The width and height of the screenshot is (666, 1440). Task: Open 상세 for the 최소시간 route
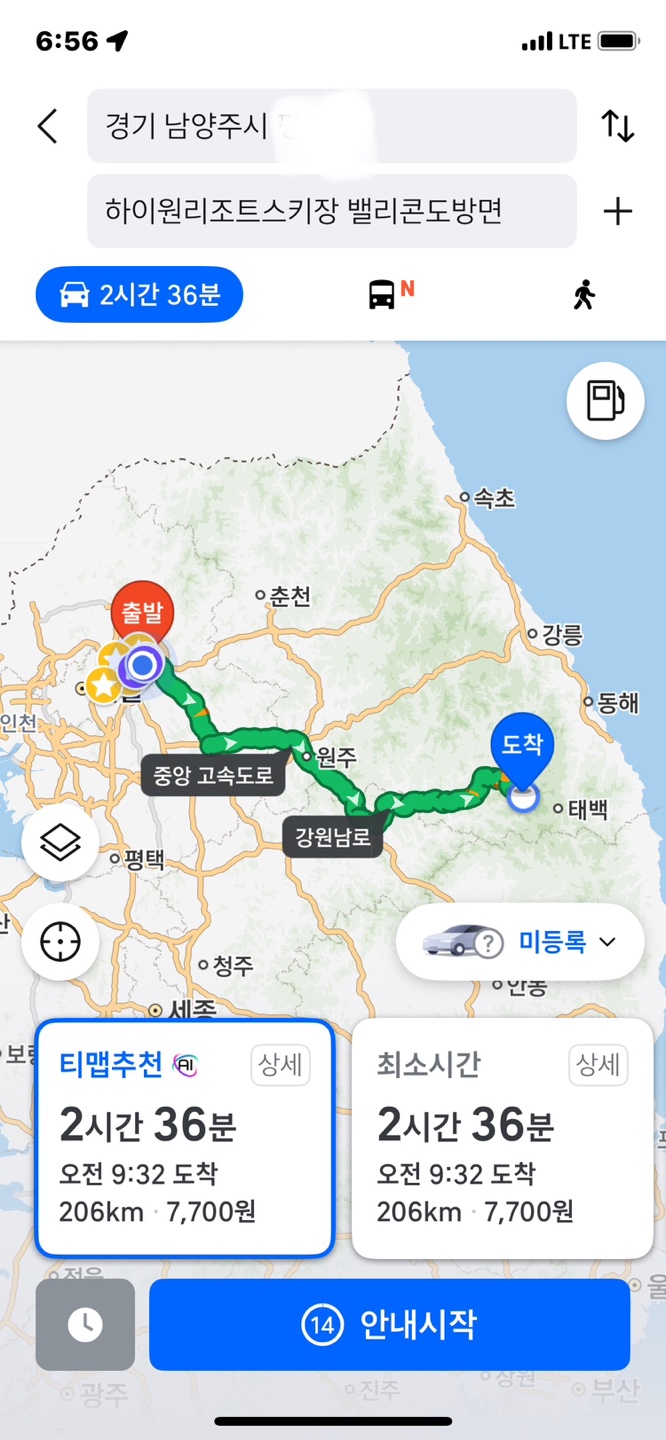[598, 1066]
